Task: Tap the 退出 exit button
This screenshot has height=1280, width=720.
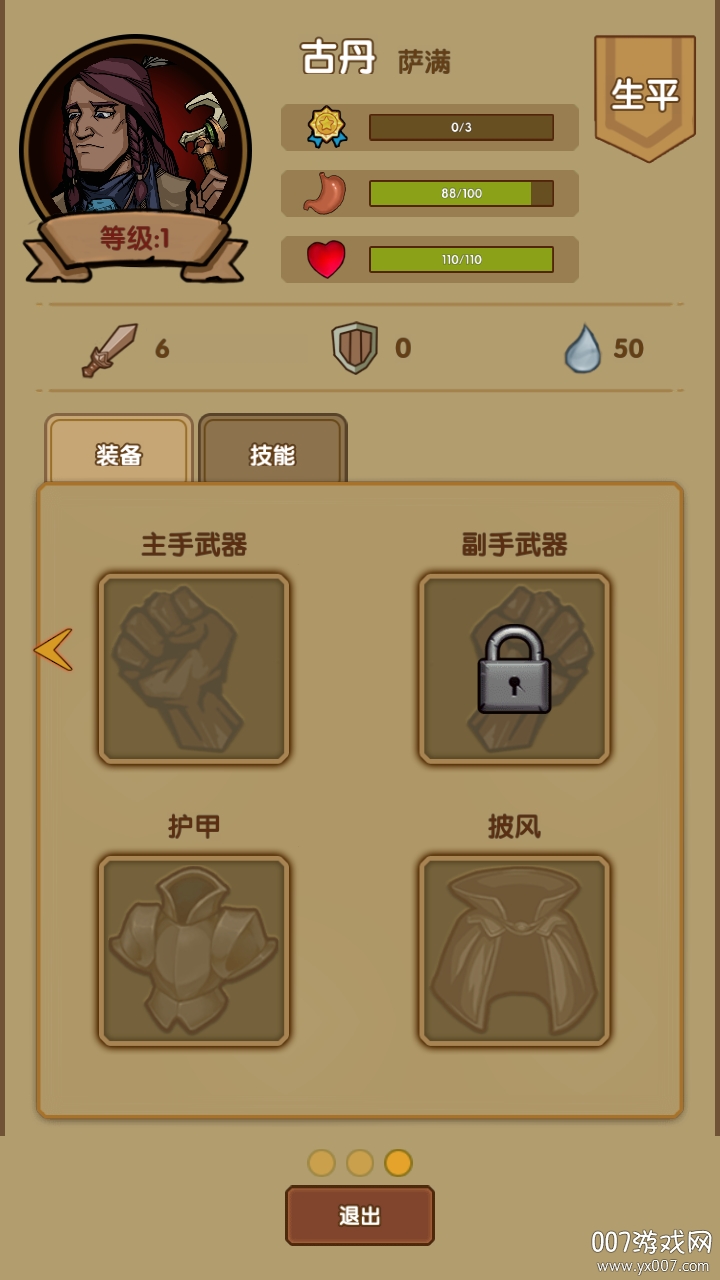Action: (360, 1215)
